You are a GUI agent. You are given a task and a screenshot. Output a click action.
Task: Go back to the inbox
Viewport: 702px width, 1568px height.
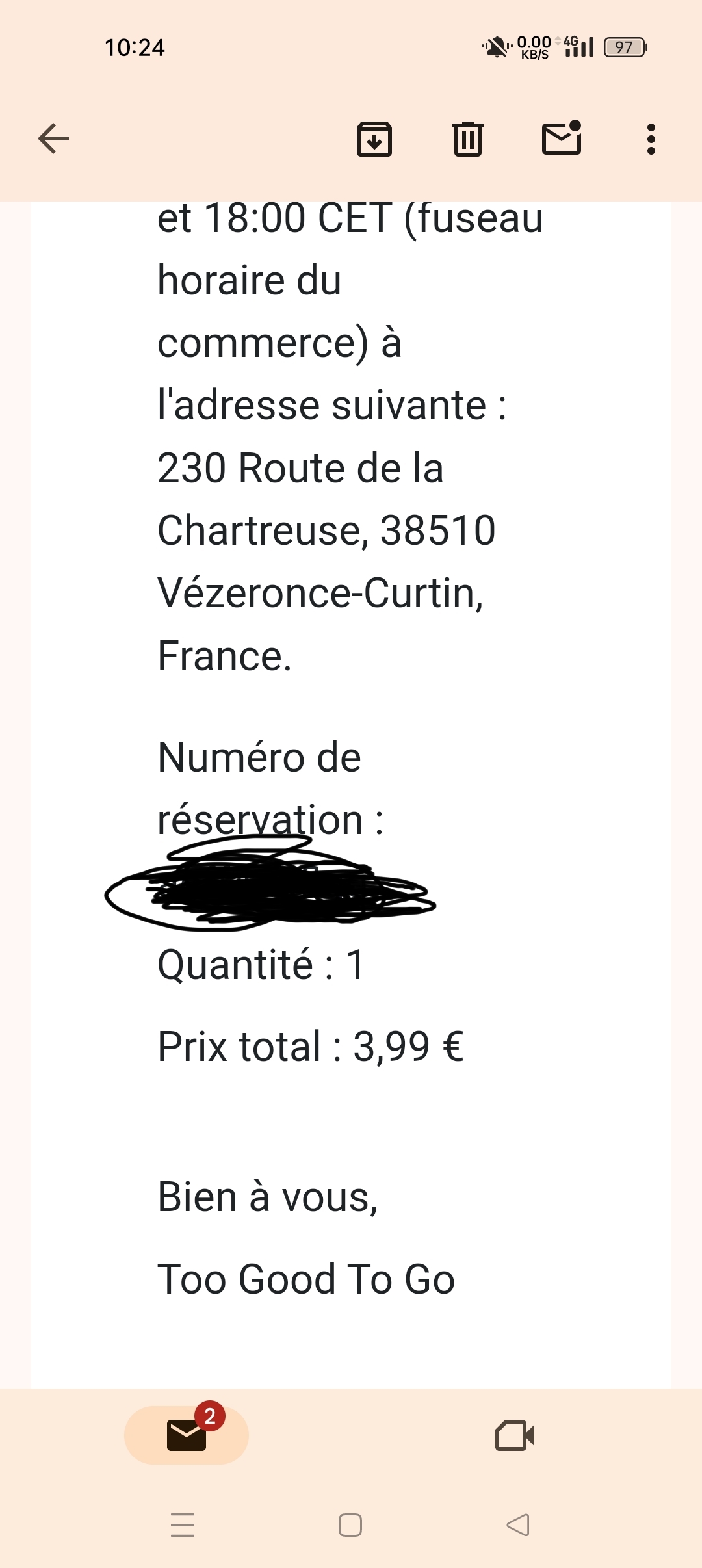point(53,138)
